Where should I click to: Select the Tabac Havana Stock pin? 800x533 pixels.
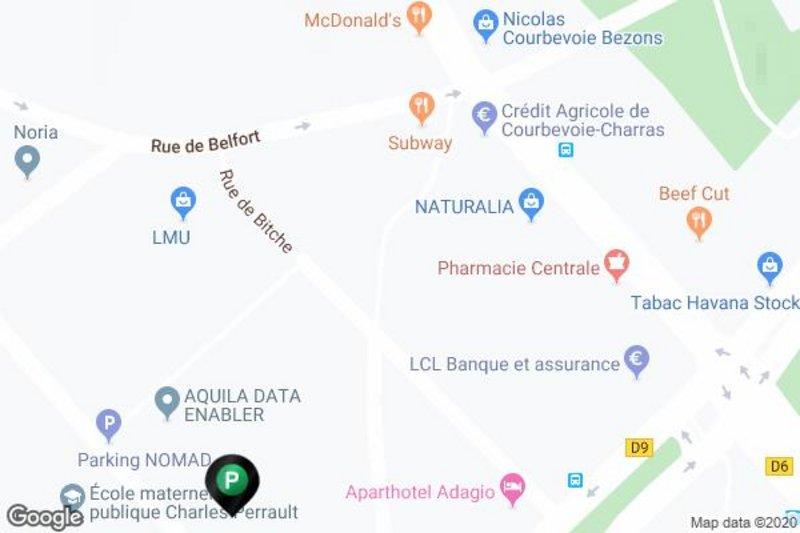click(769, 267)
